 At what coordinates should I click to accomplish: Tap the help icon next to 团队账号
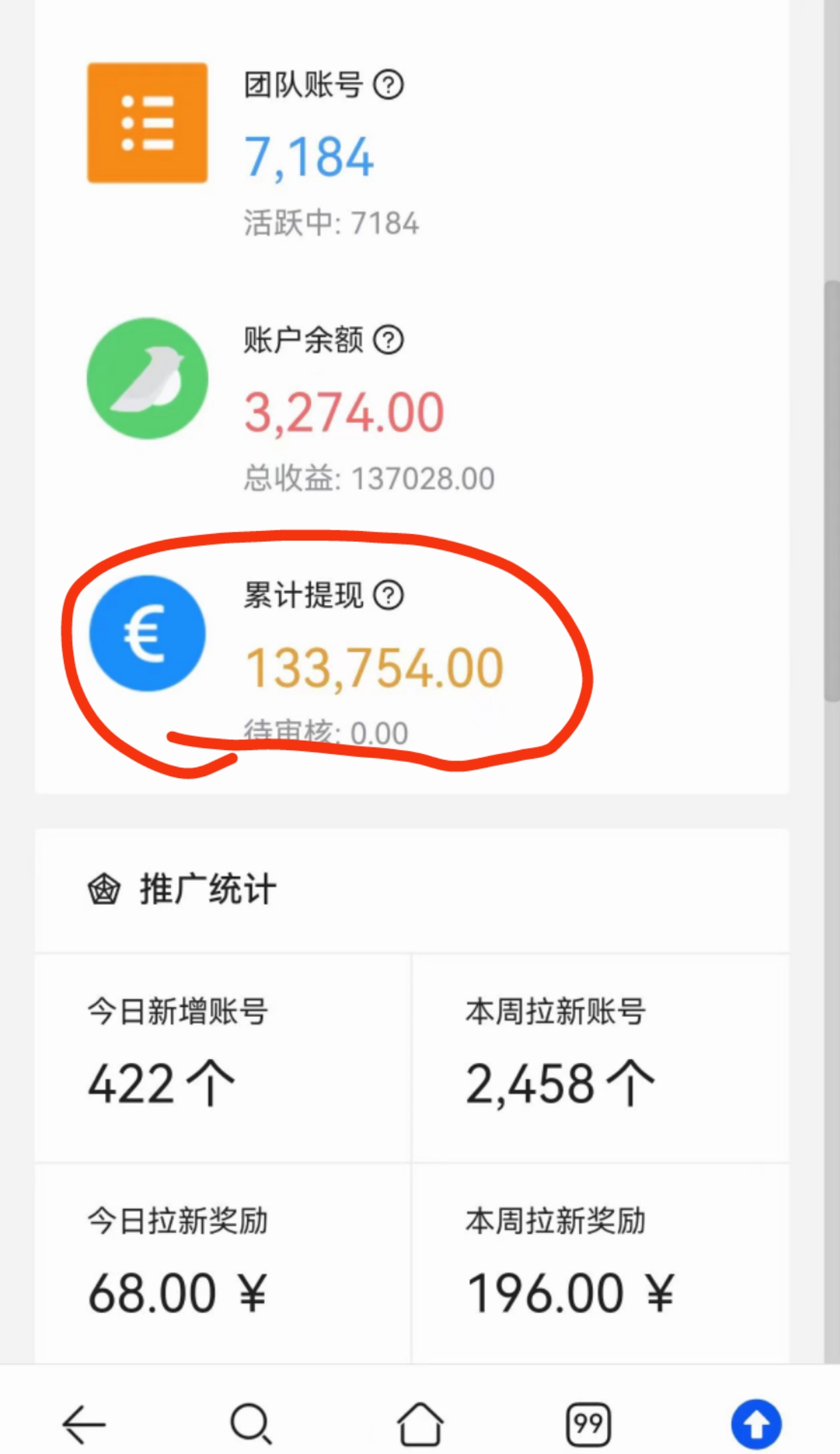388,85
